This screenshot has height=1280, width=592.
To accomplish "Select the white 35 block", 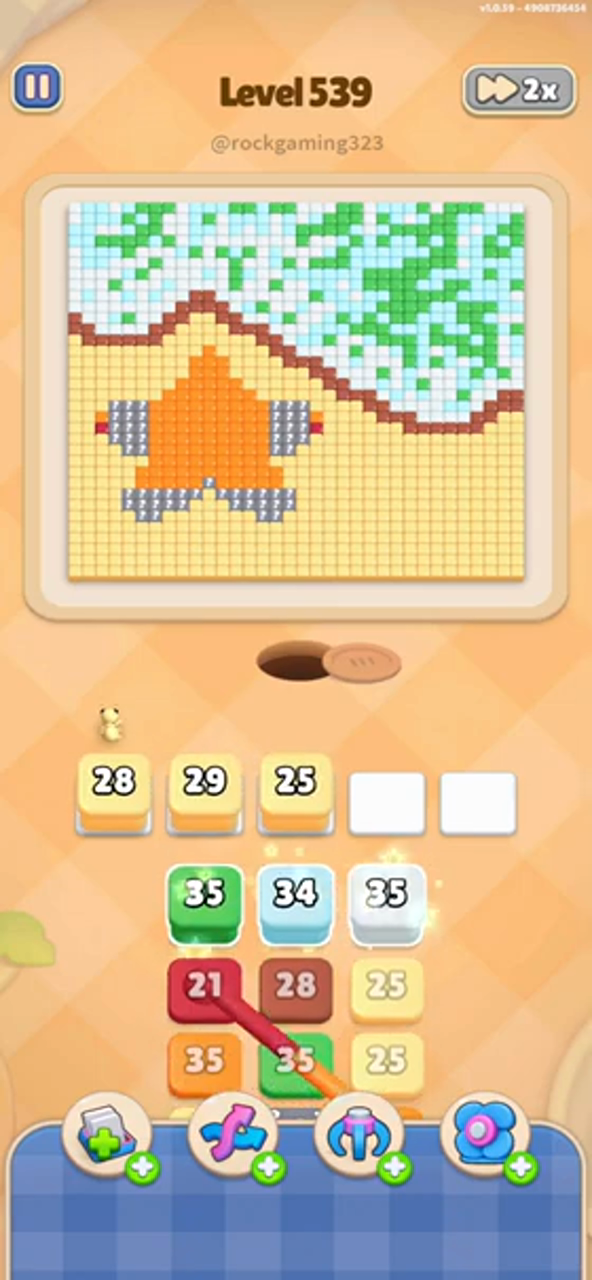I will click(x=387, y=904).
